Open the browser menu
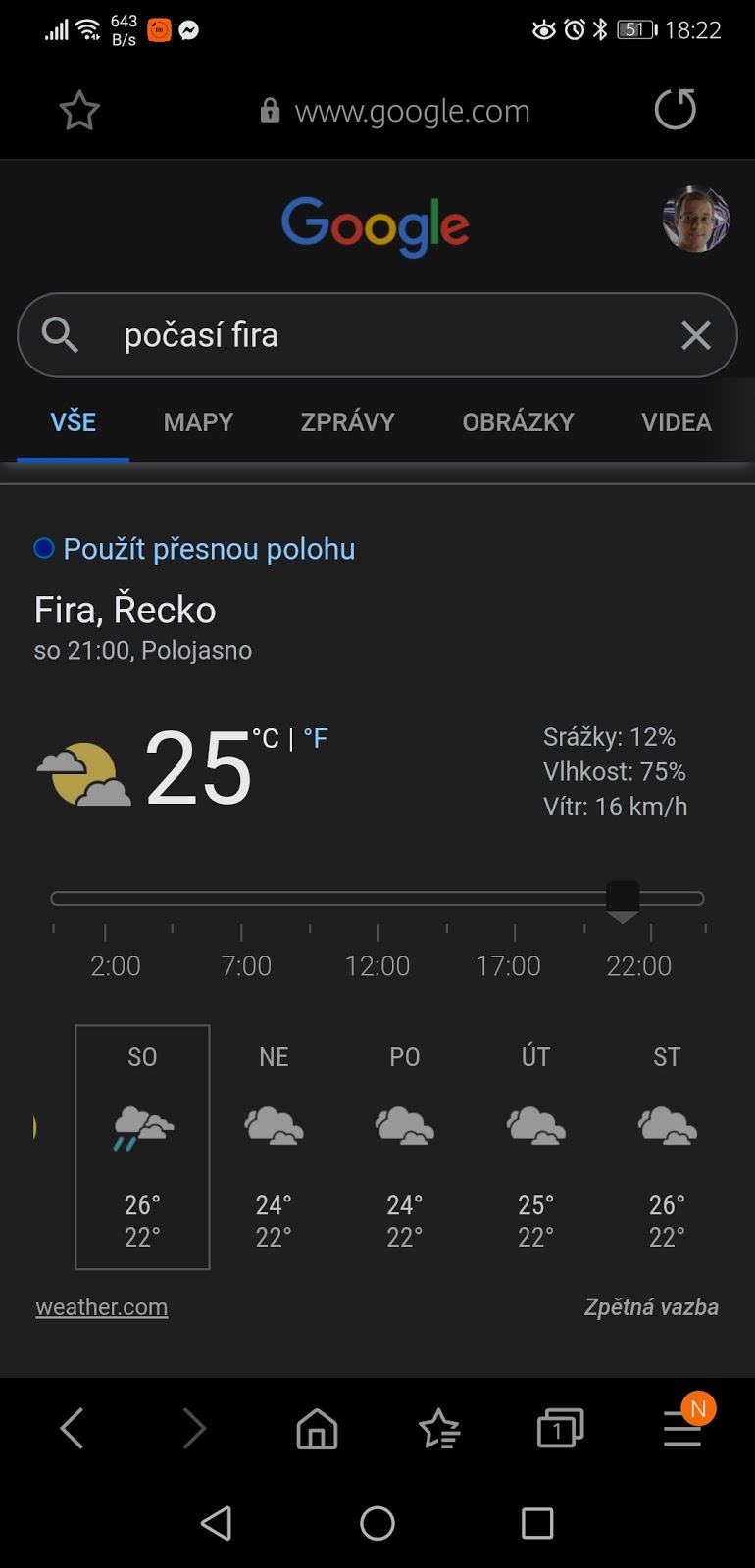This screenshot has height=1568, width=755. point(683,1429)
